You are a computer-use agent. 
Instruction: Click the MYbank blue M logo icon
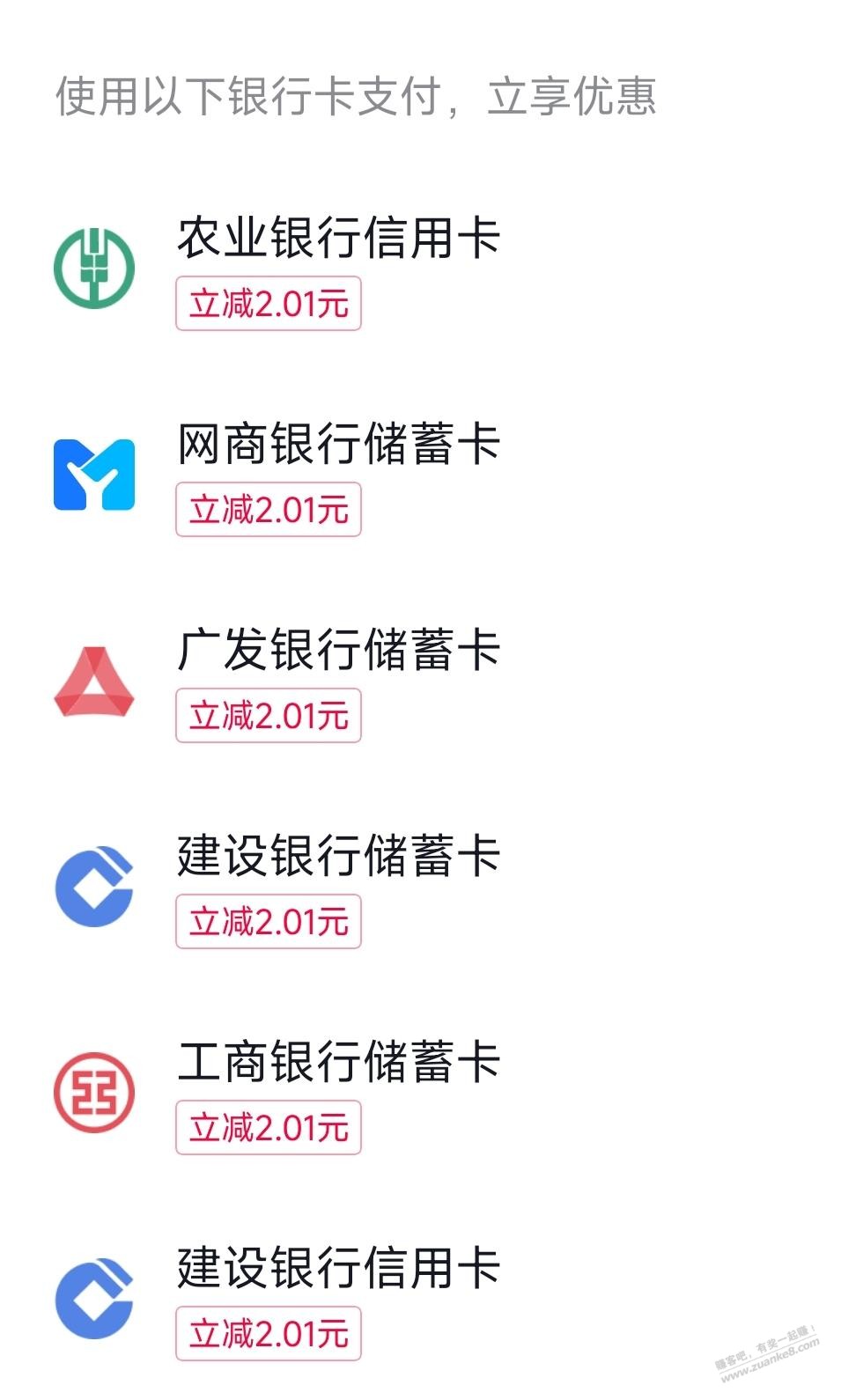pos(94,475)
